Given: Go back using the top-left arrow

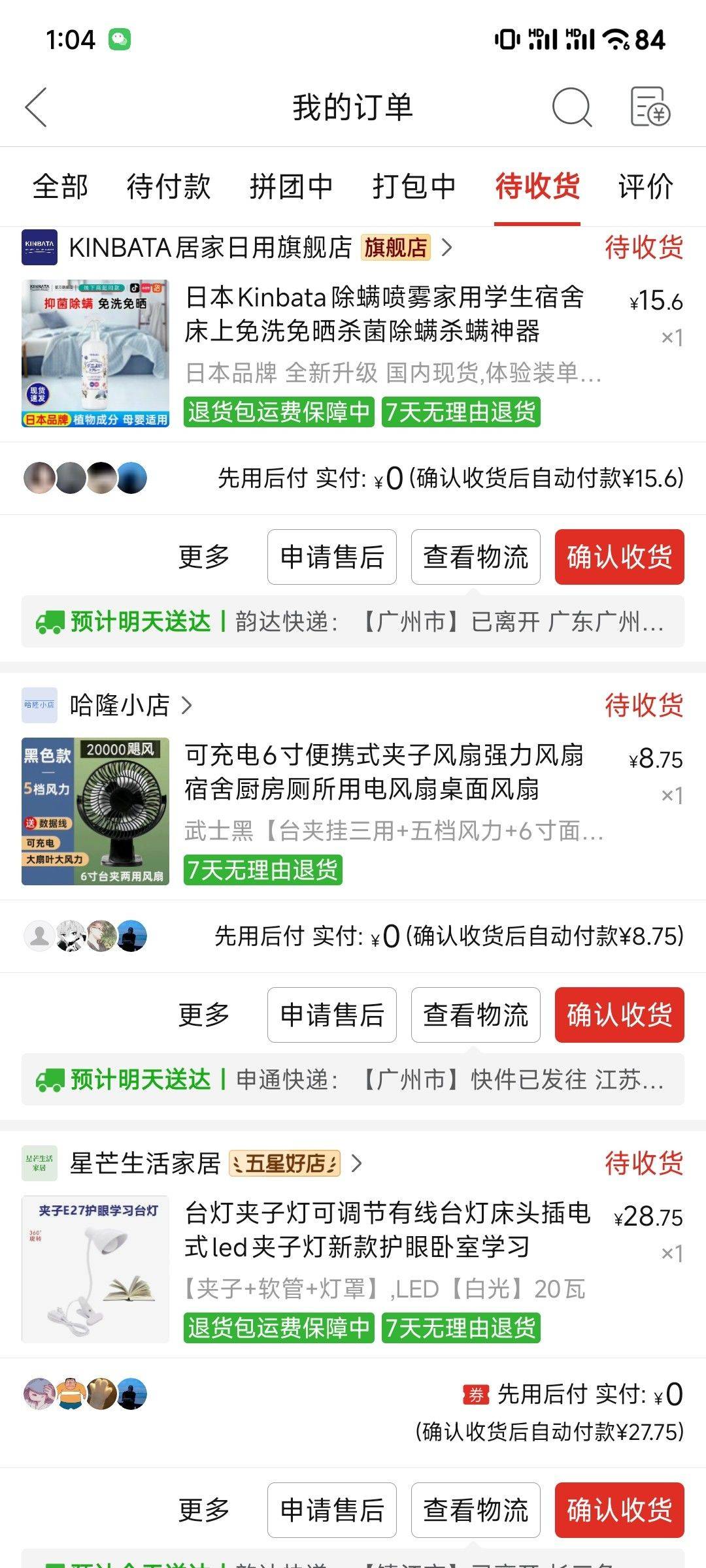Looking at the screenshot, I should (x=37, y=107).
